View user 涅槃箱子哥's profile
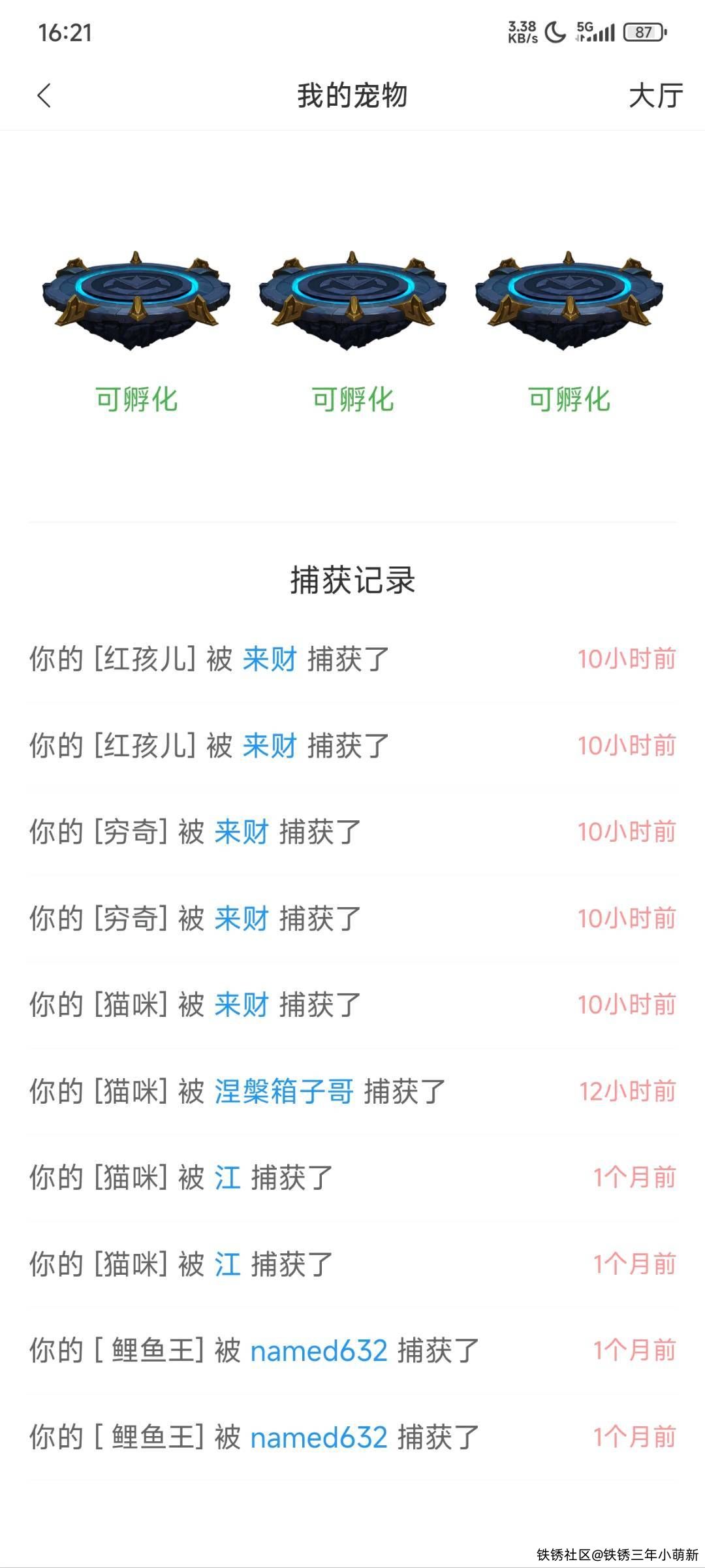 (x=284, y=1091)
